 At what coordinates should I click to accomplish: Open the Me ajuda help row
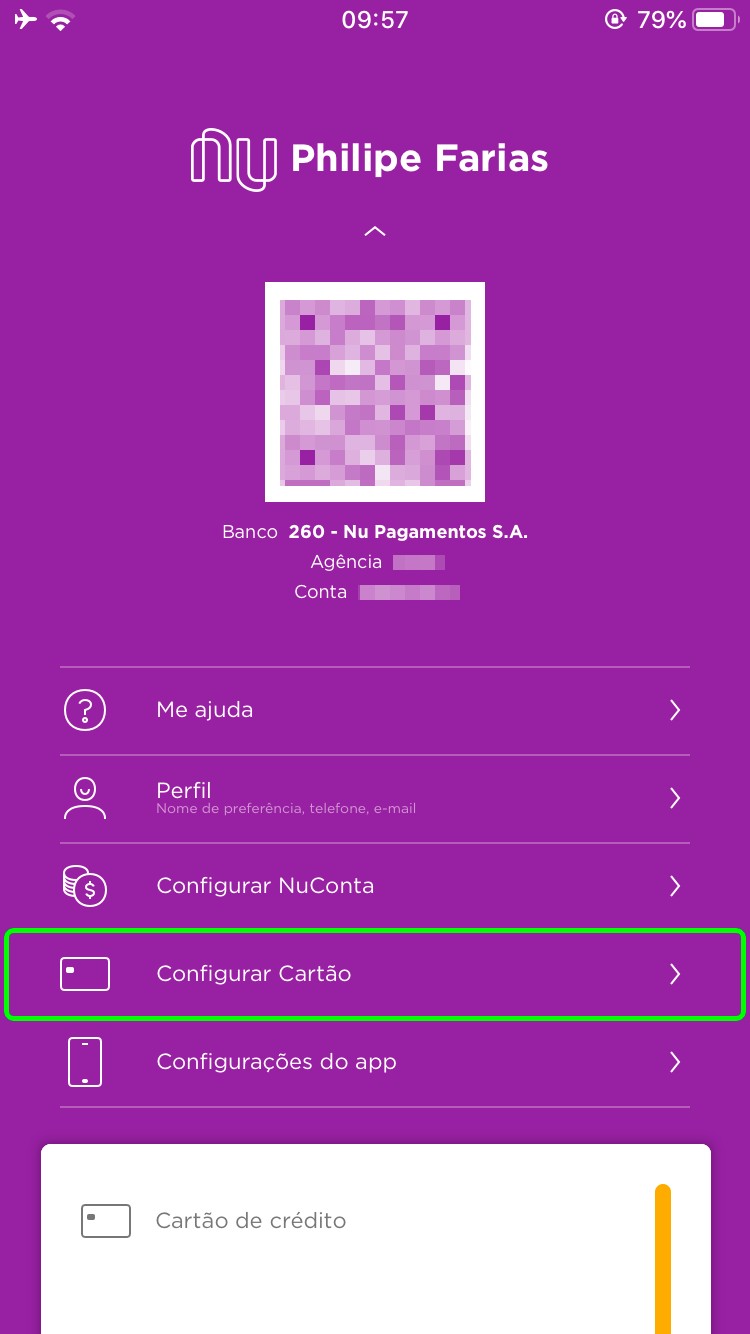coord(374,710)
